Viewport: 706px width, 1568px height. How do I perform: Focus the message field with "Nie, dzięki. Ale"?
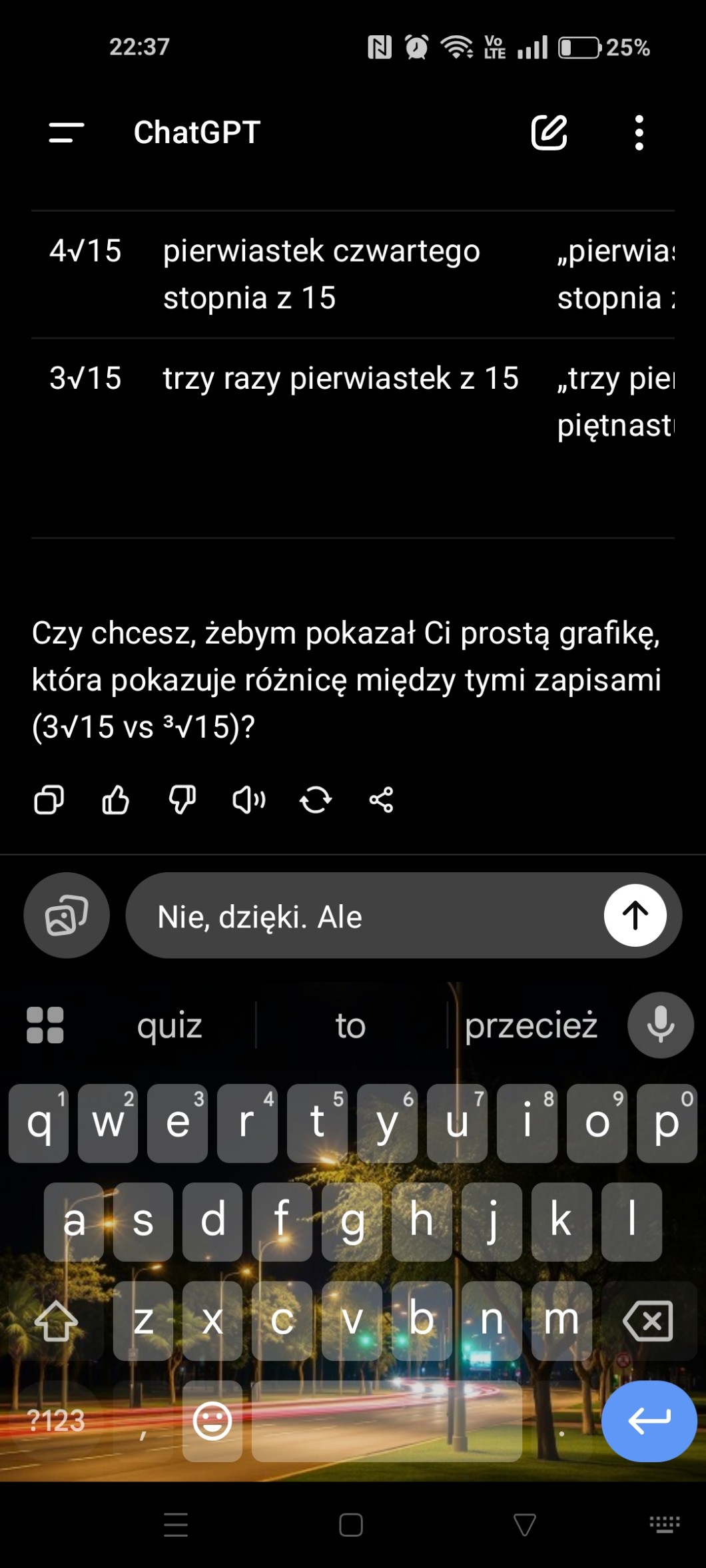coord(373,916)
